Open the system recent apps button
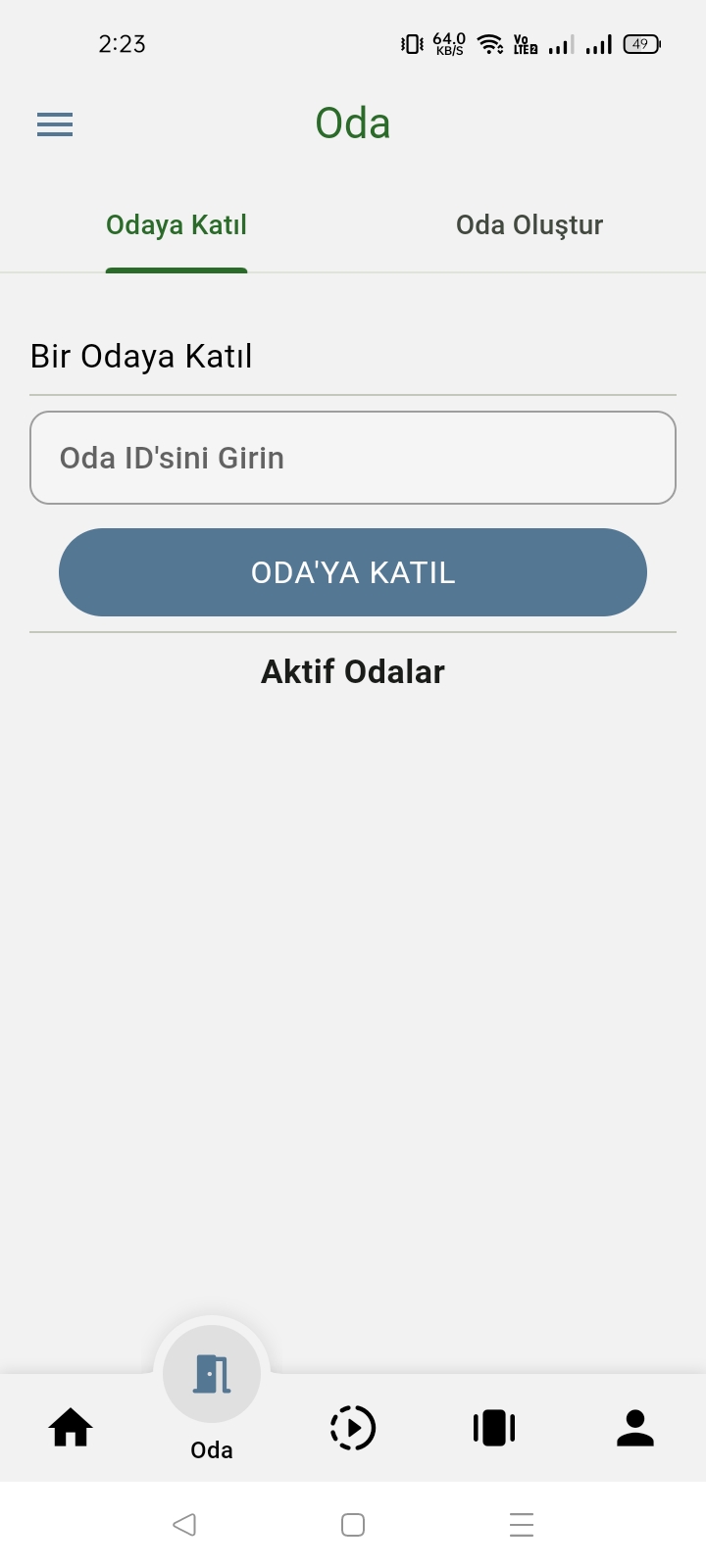The width and height of the screenshot is (706, 1568). (x=522, y=1524)
